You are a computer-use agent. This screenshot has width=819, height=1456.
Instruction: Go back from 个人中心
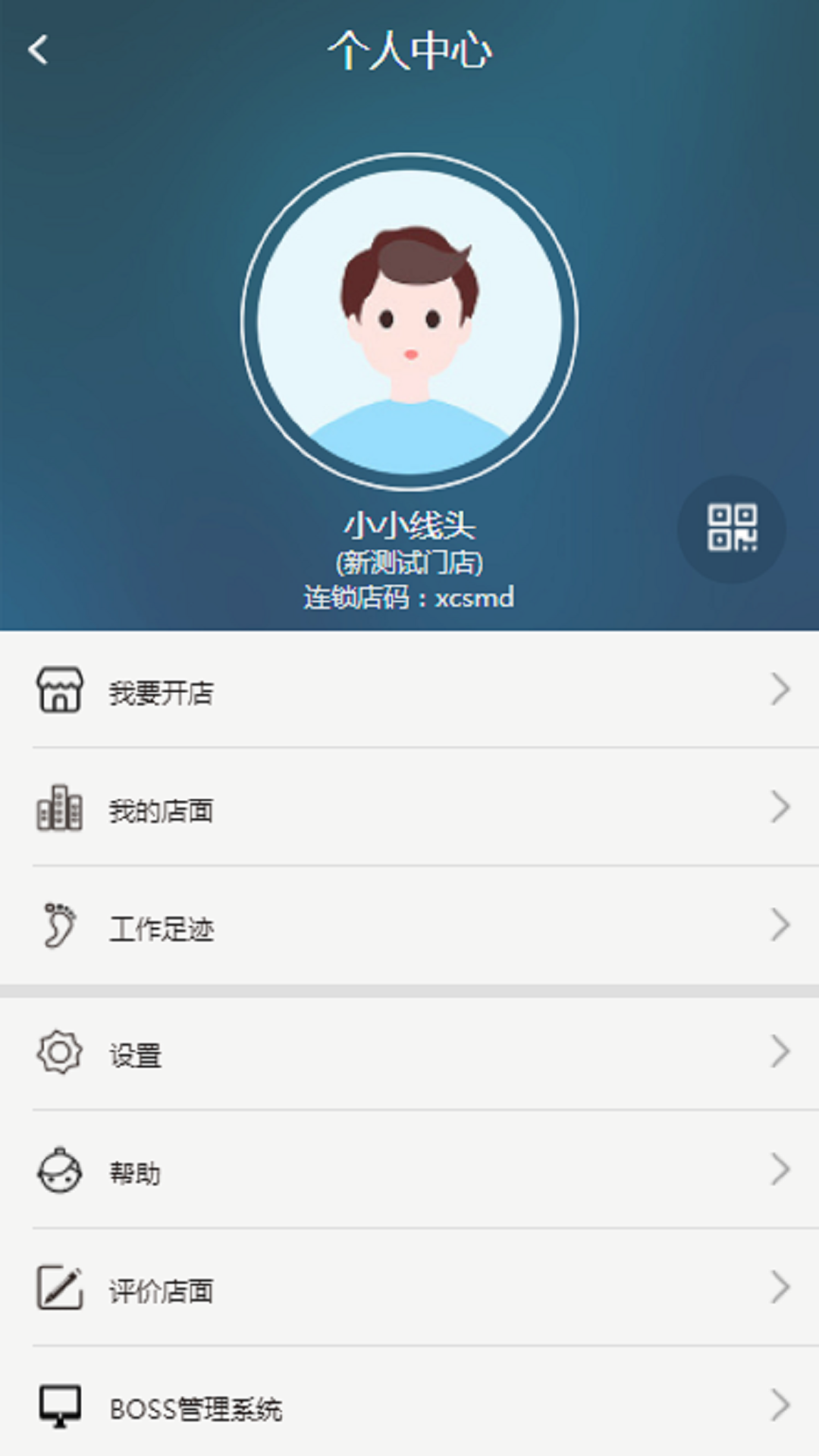tap(38, 50)
